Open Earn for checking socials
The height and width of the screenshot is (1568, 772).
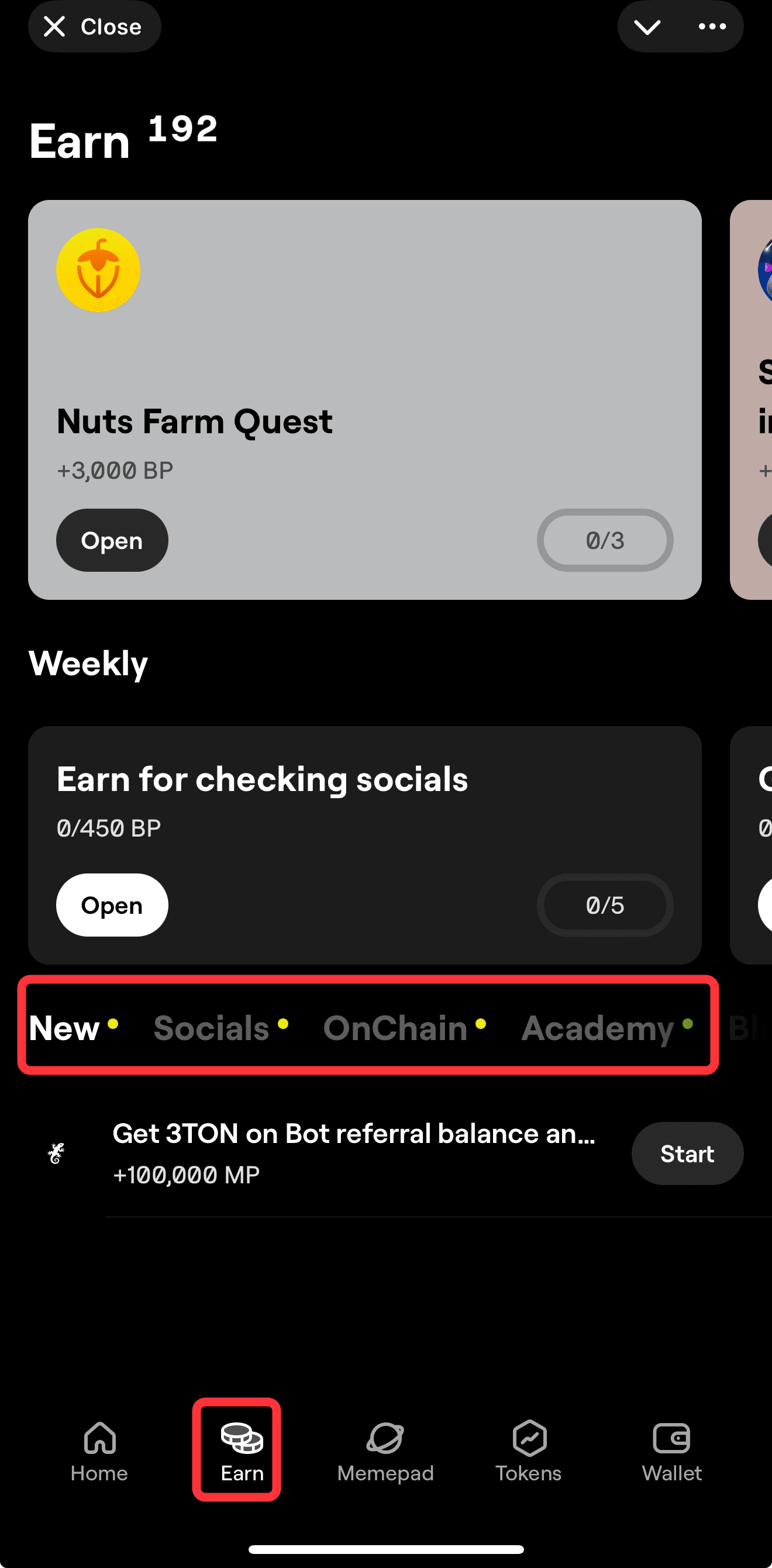pyautogui.click(x=112, y=905)
